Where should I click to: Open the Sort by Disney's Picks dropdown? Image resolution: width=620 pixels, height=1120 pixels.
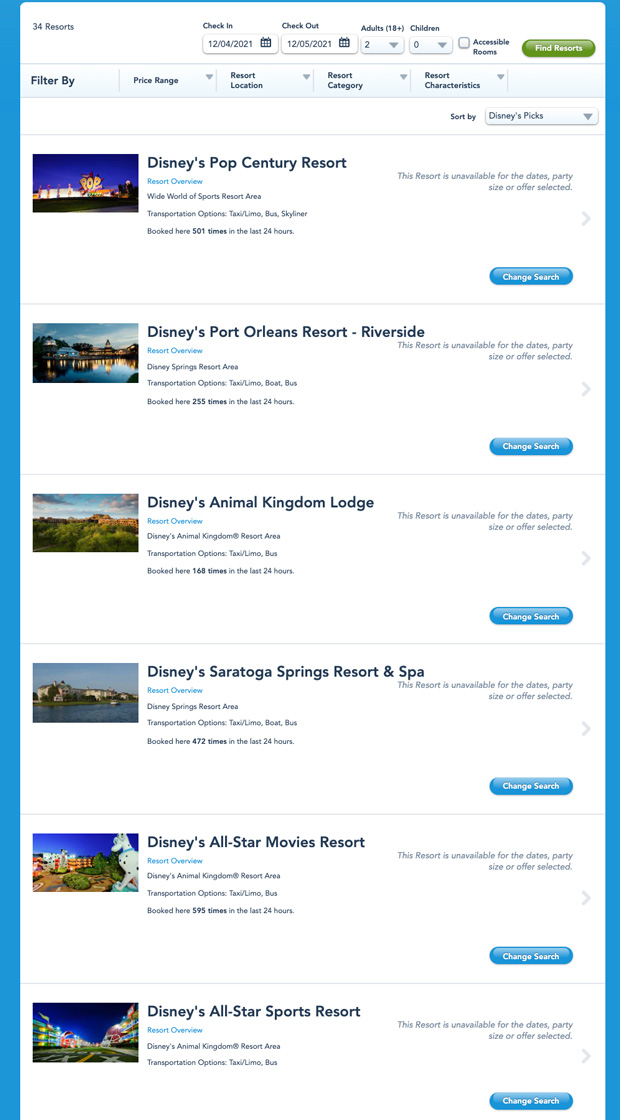(x=541, y=116)
